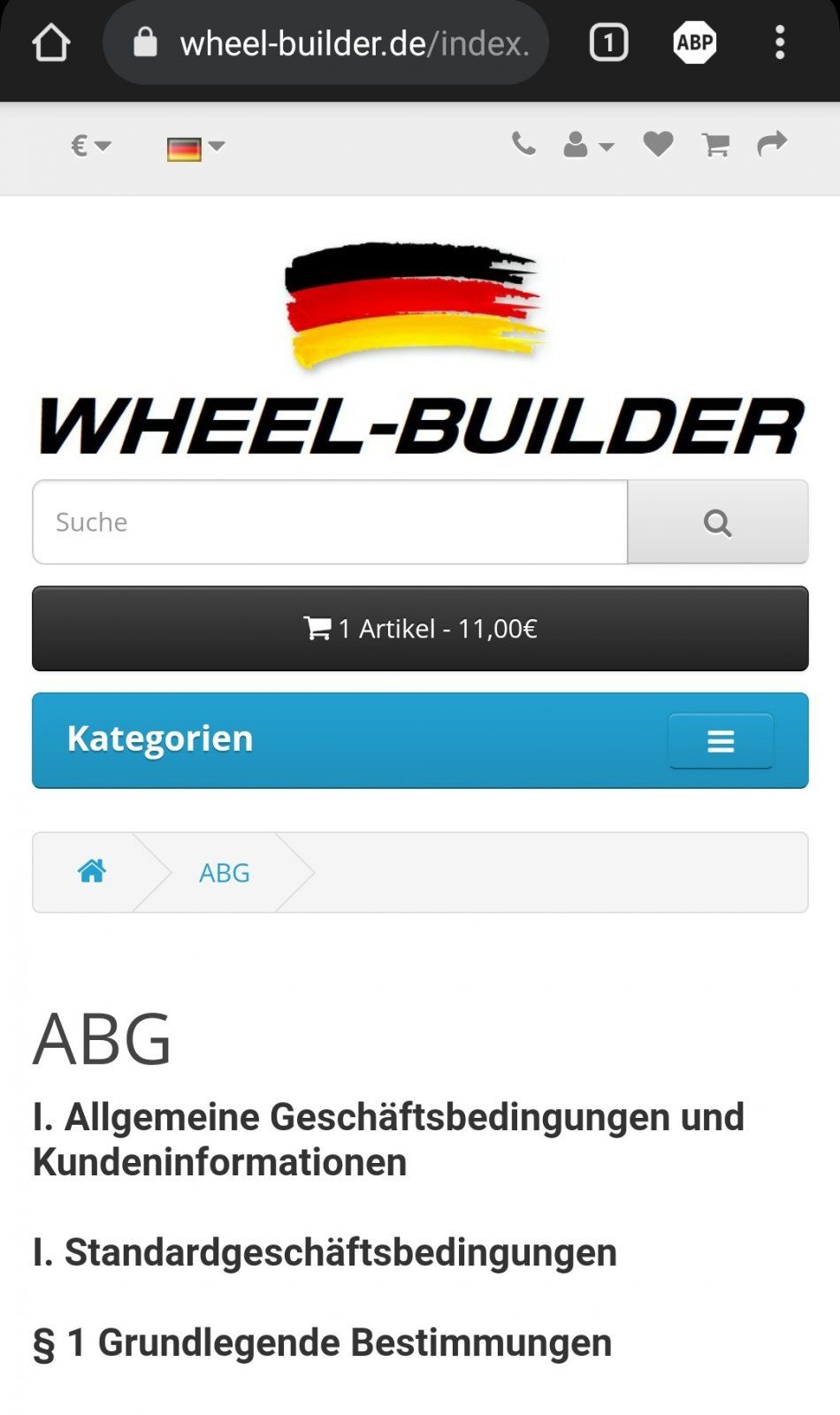
Task: Expand the Euro currency dropdown
Action: [90, 146]
